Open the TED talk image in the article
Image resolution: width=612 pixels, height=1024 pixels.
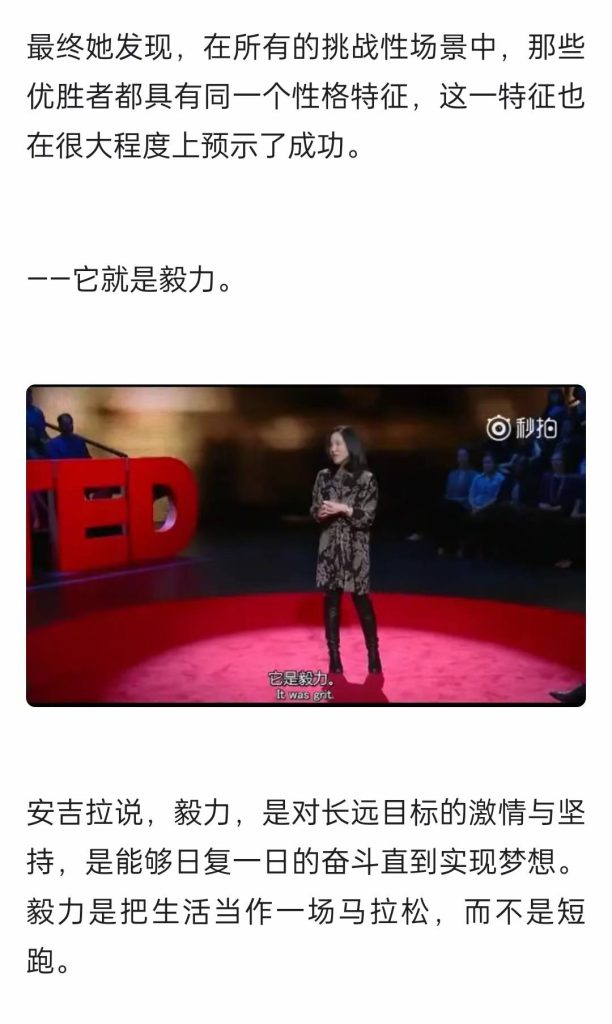point(306,546)
